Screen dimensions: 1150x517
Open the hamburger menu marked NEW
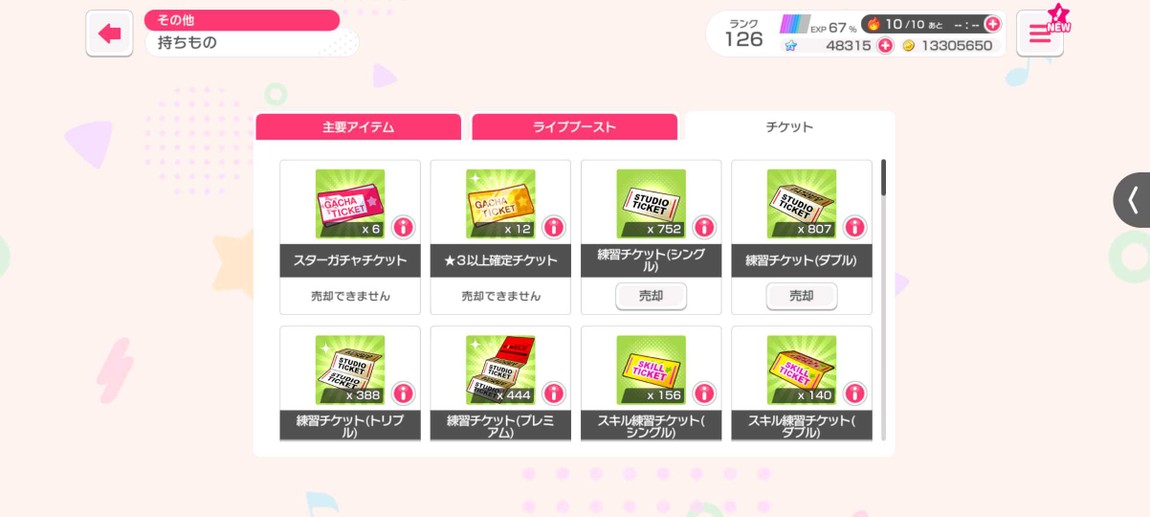click(1039, 34)
